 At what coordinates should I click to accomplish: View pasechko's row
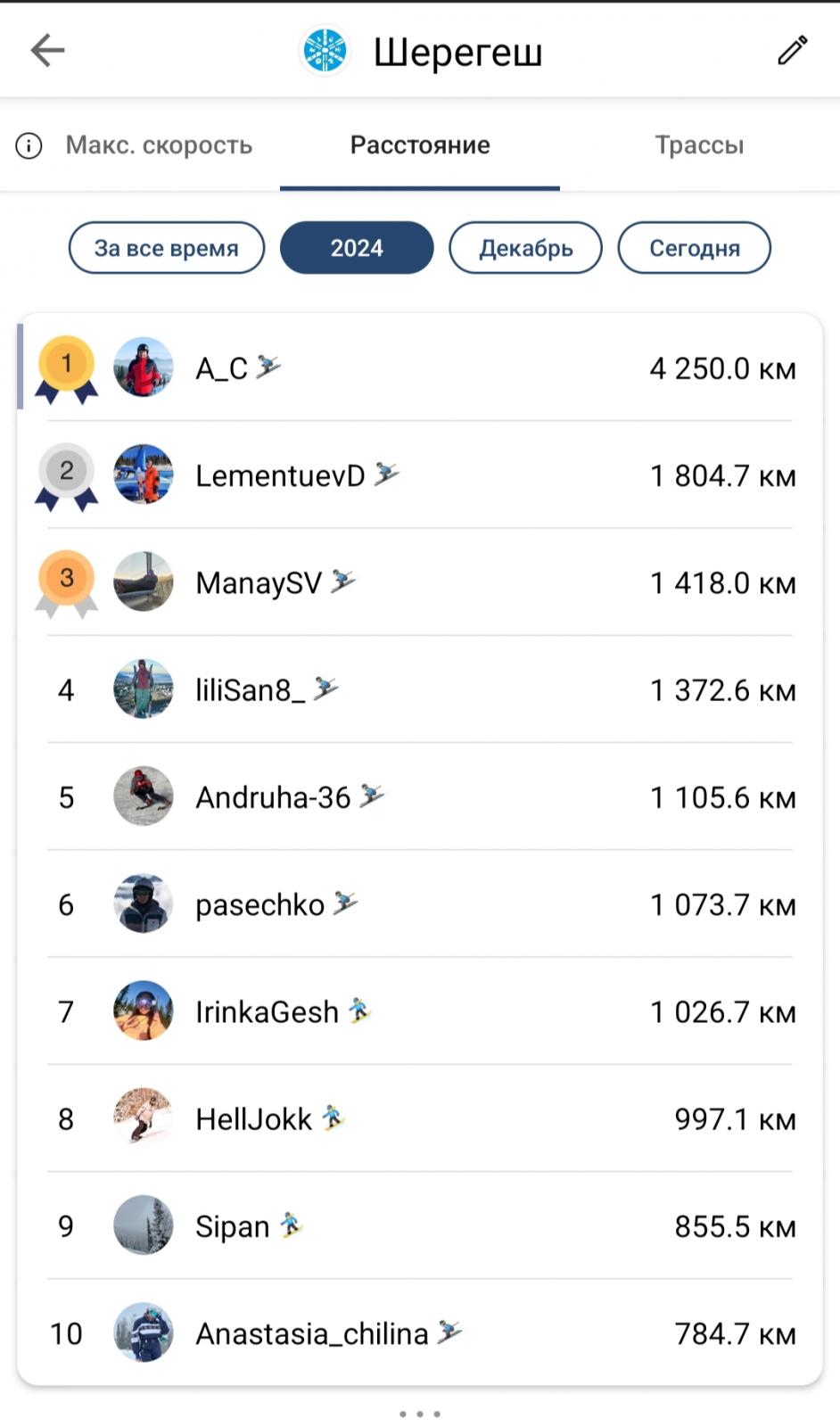[420, 904]
